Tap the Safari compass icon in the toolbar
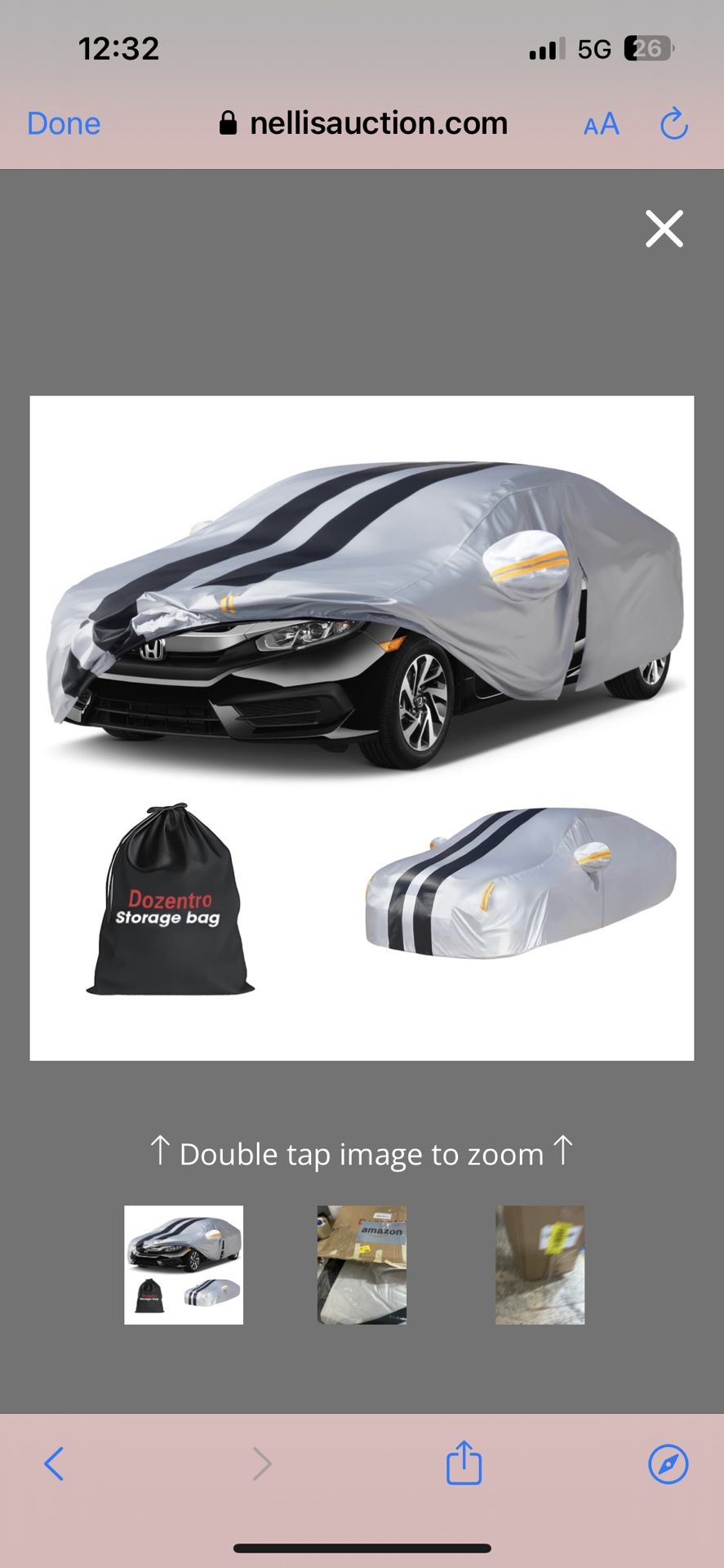 click(668, 1463)
